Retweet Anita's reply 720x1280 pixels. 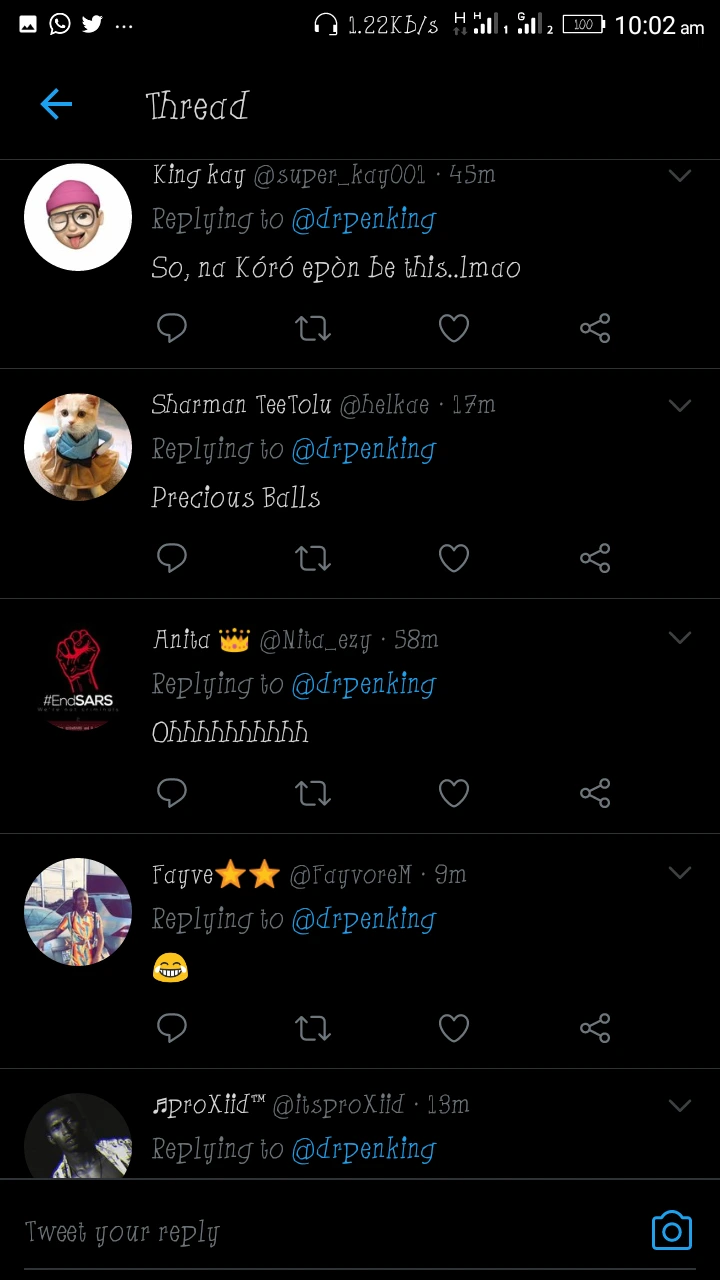coord(313,793)
